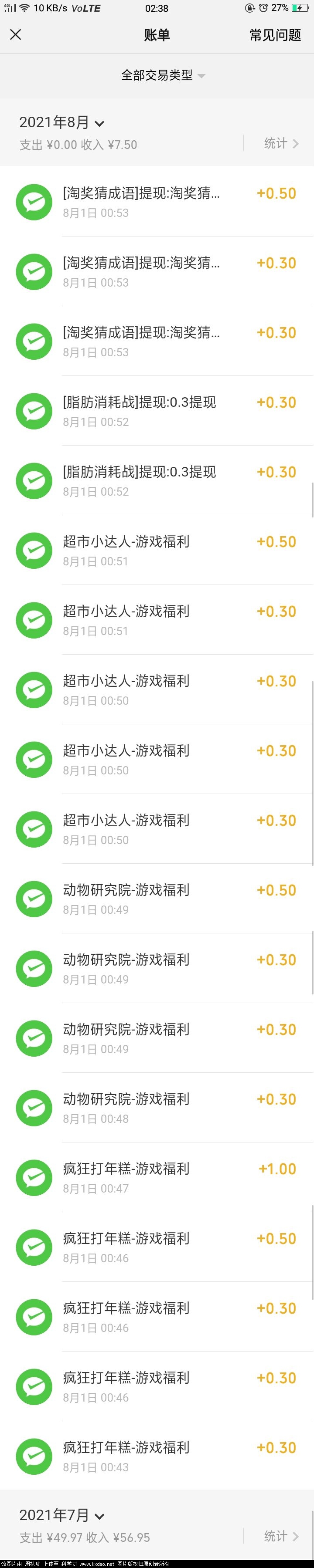
Task: View the +0.30 超市小达人 entry at 00:51
Action: (x=157, y=620)
